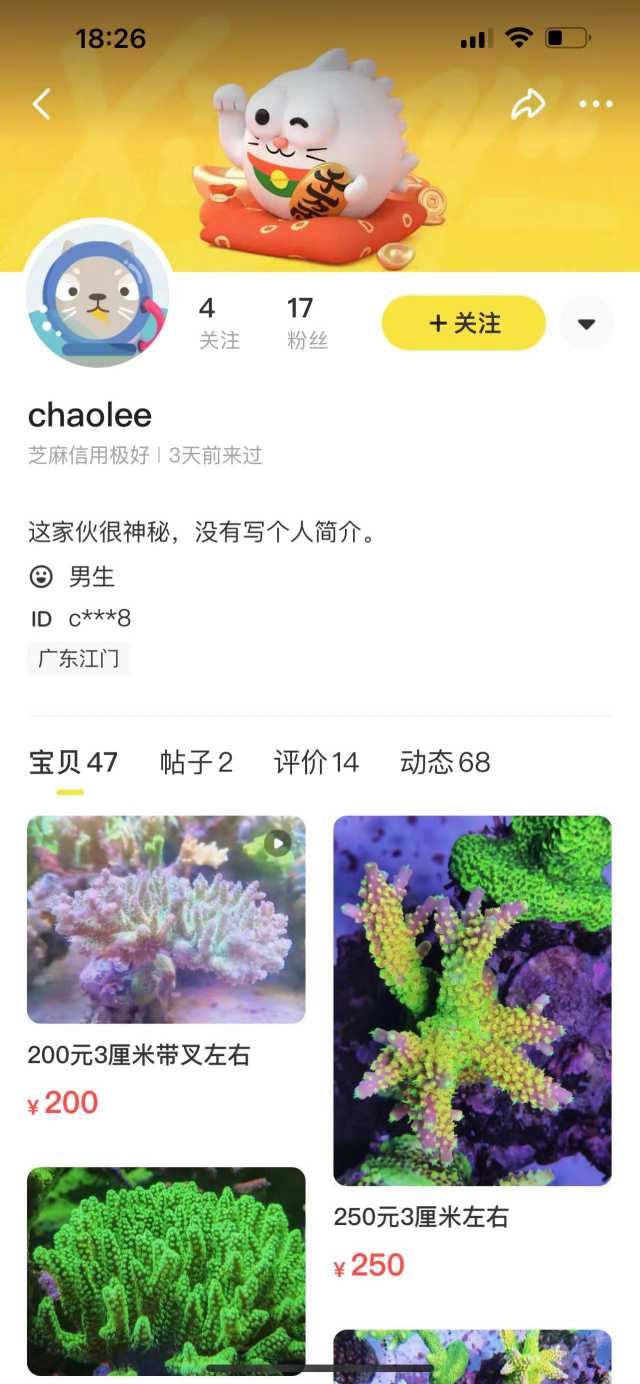
Task: Switch to the 宝贝 47 tab
Action: pos(72,763)
